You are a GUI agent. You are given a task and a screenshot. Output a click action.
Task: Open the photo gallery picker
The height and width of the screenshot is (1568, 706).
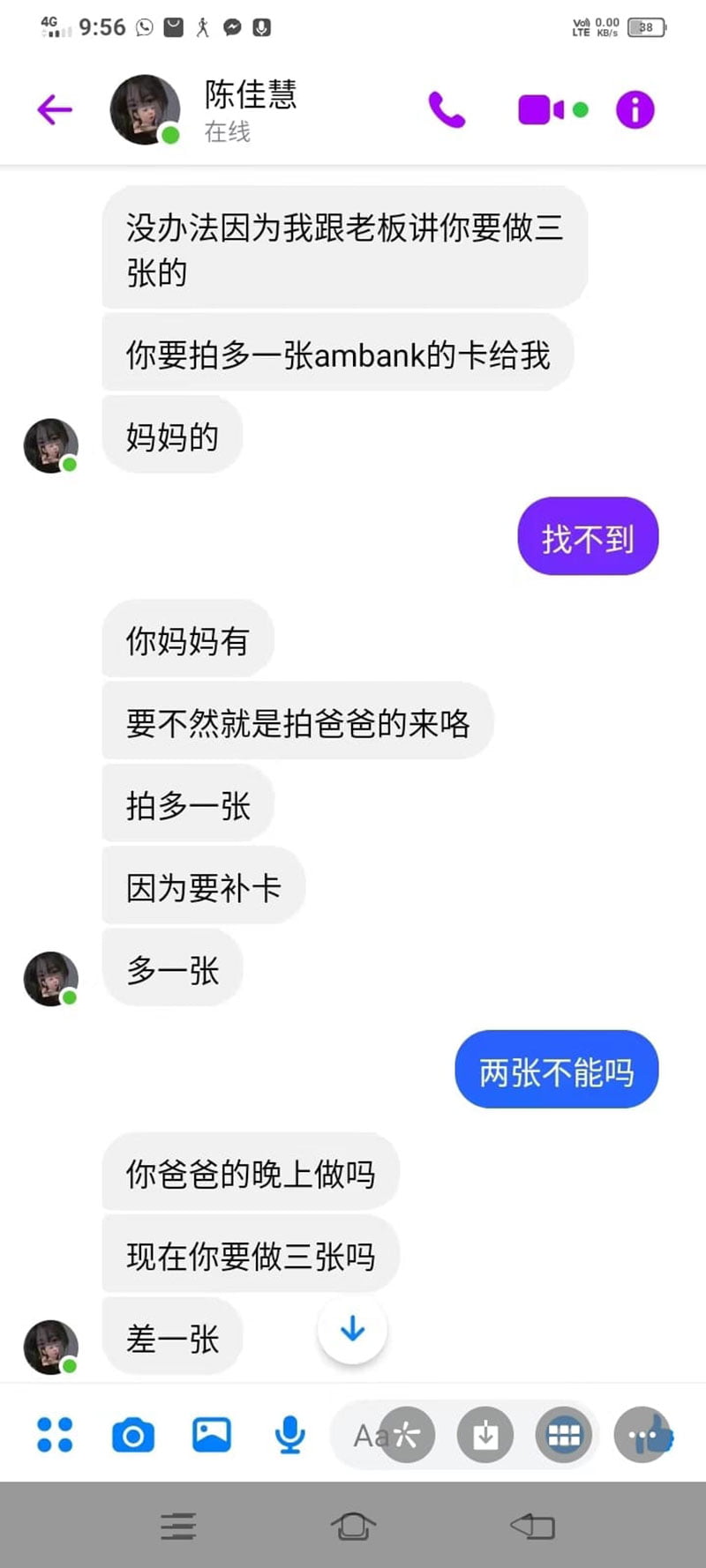click(x=212, y=1435)
